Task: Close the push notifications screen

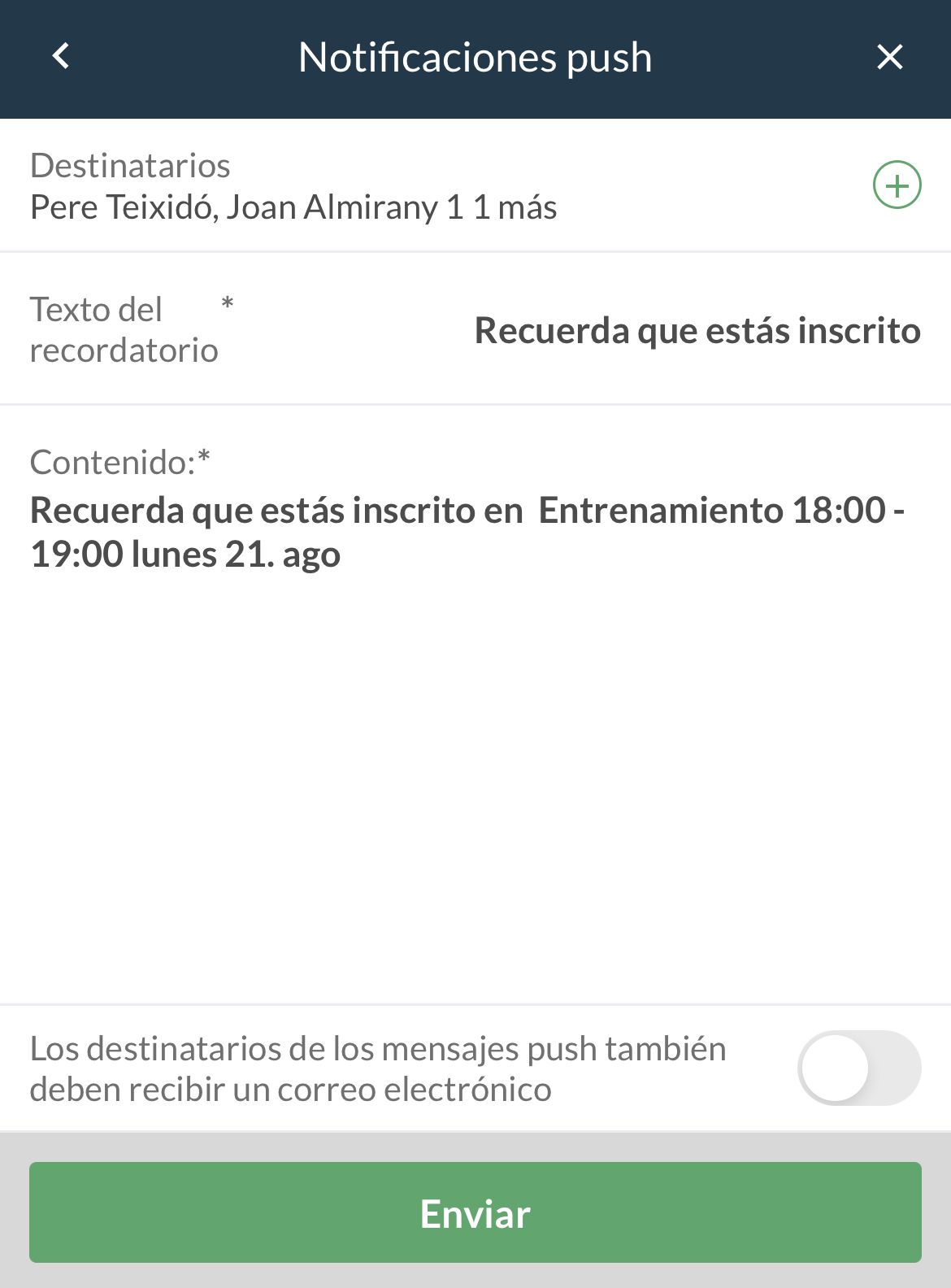Action: coord(890,57)
